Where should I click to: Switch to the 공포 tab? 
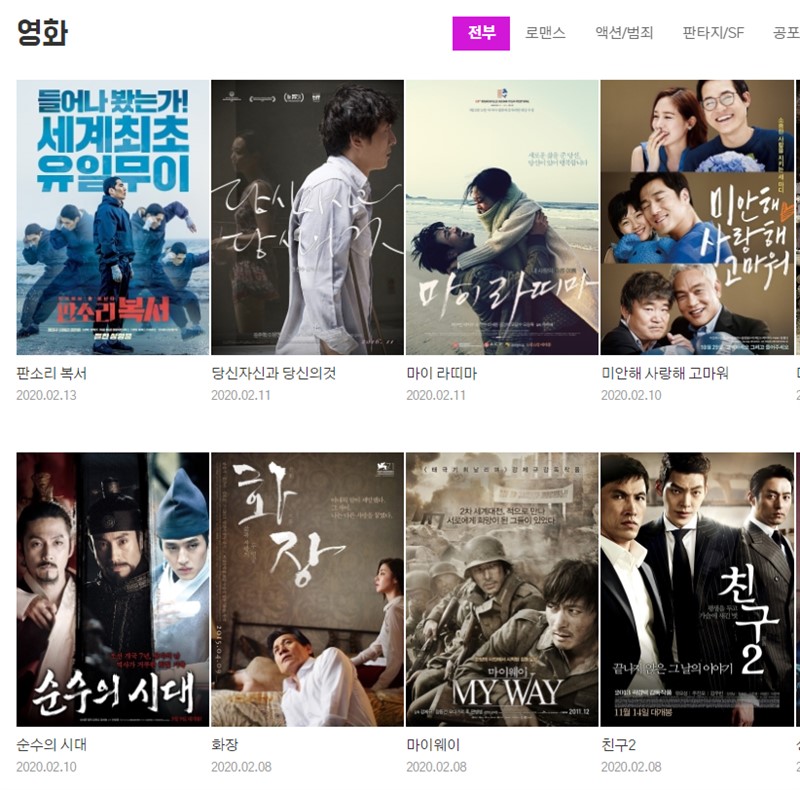click(x=786, y=33)
